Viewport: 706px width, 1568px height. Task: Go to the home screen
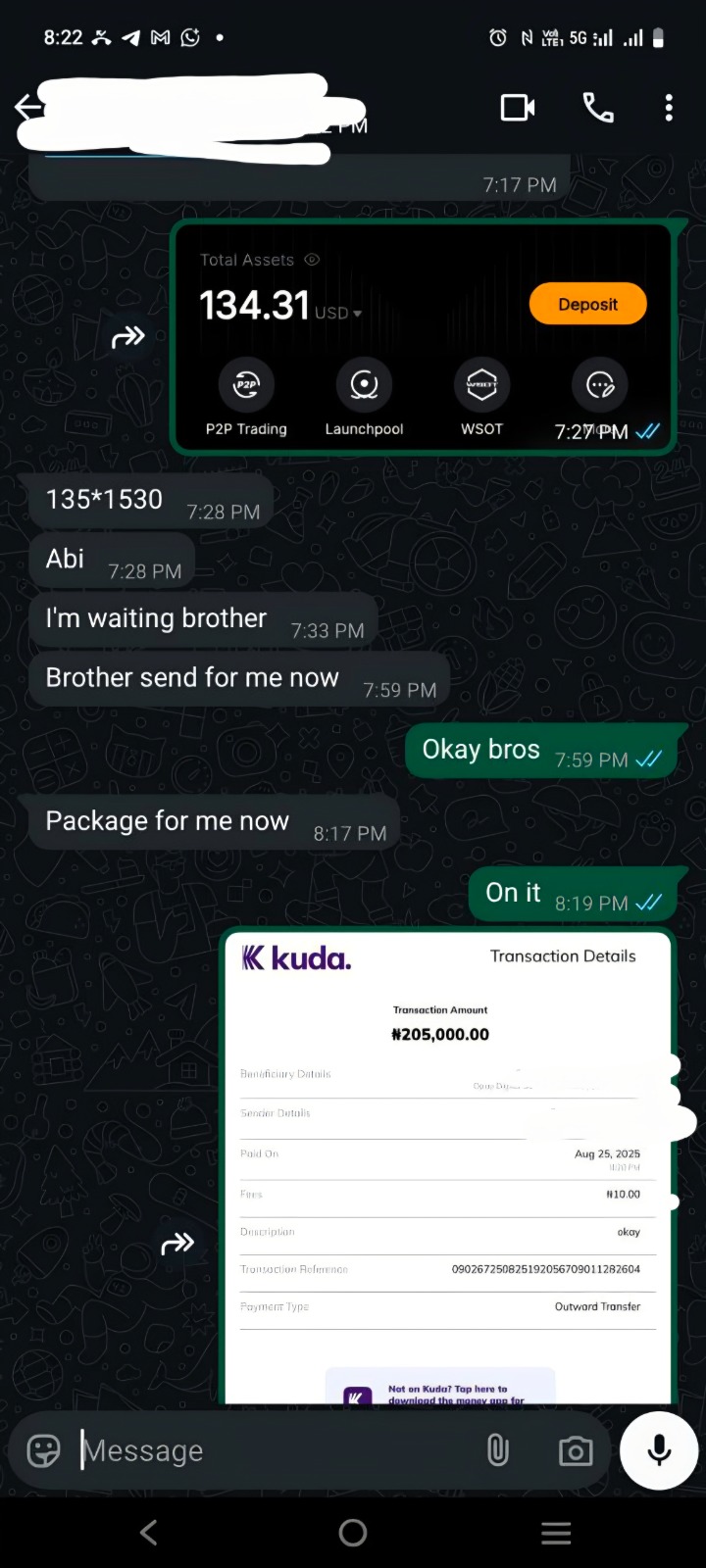click(353, 1533)
